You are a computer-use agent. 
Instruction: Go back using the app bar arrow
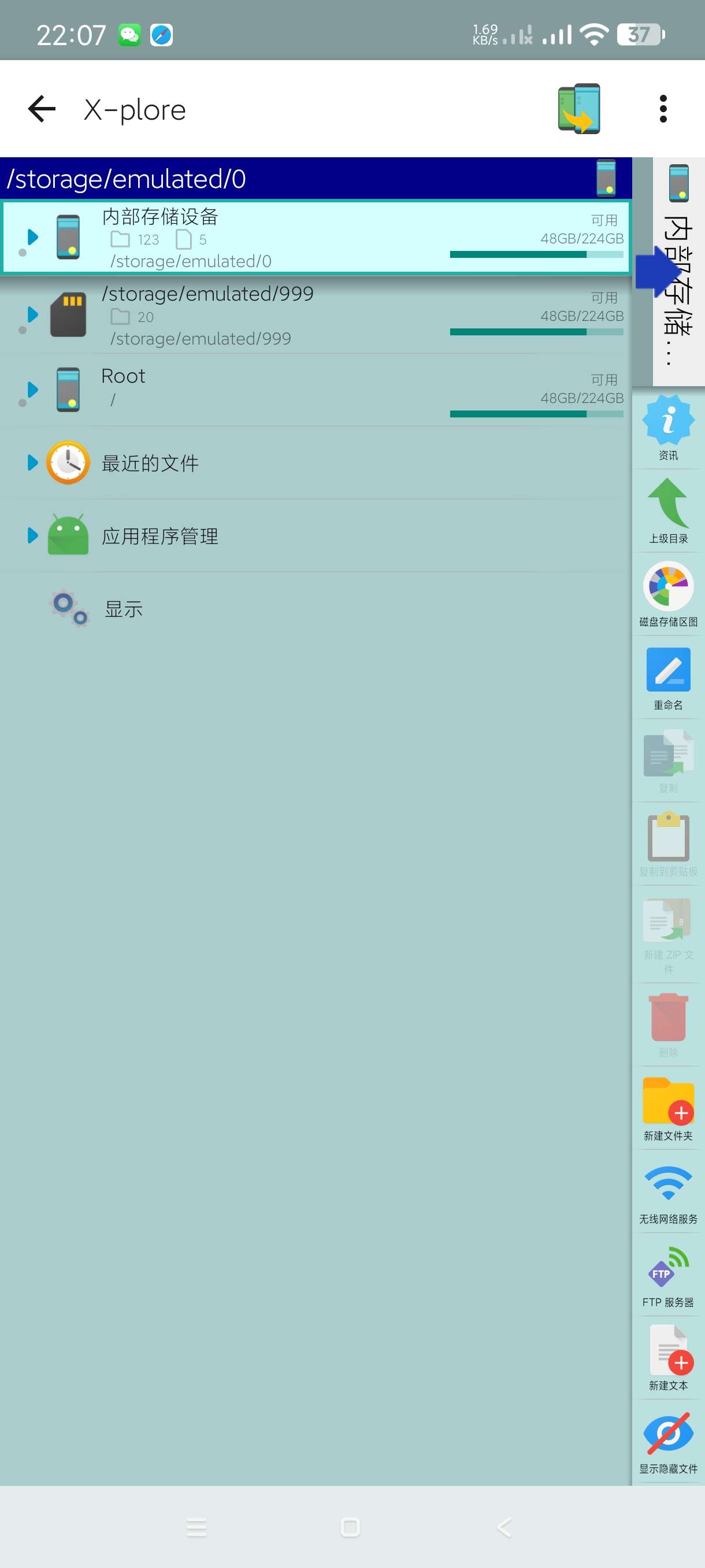(x=42, y=110)
